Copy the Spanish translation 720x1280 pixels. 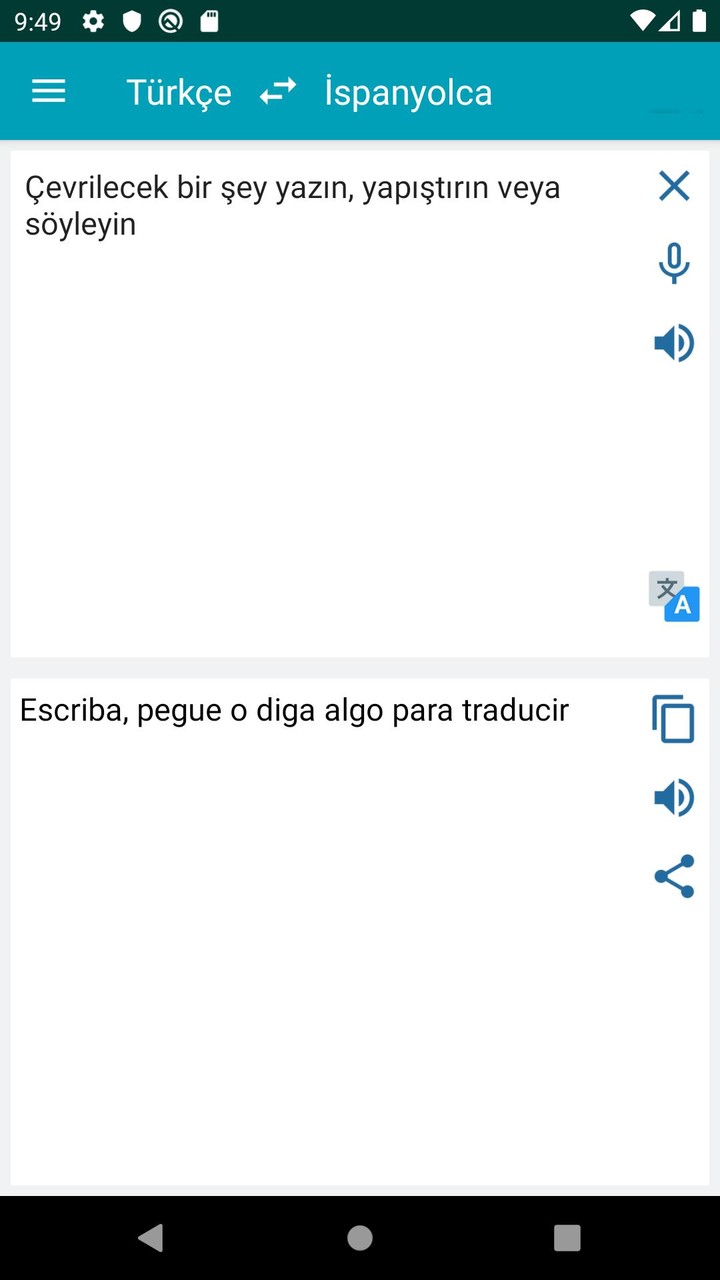point(674,719)
